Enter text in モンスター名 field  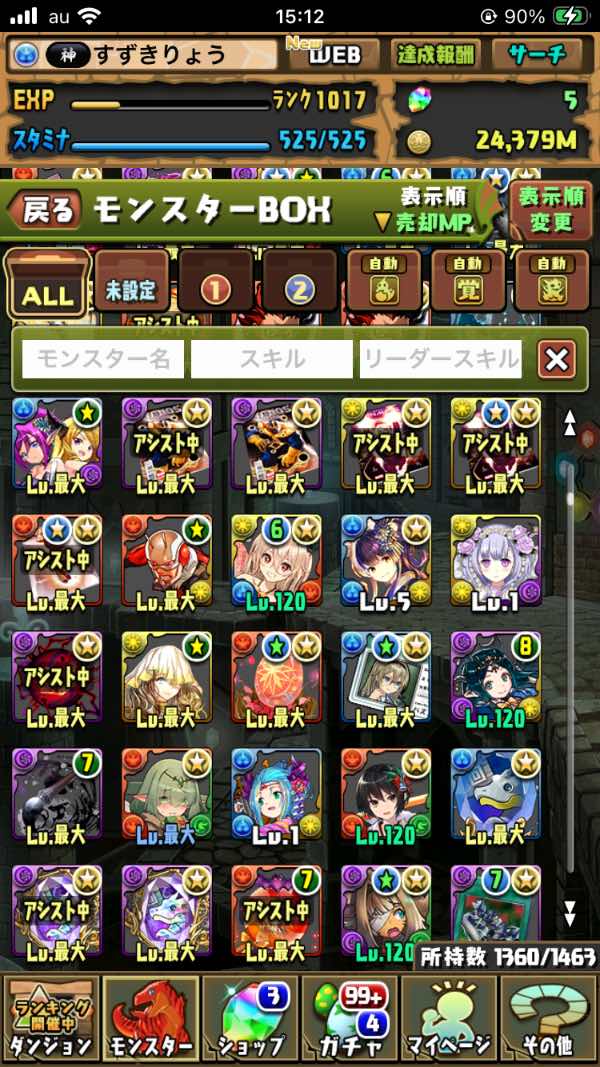(102, 359)
